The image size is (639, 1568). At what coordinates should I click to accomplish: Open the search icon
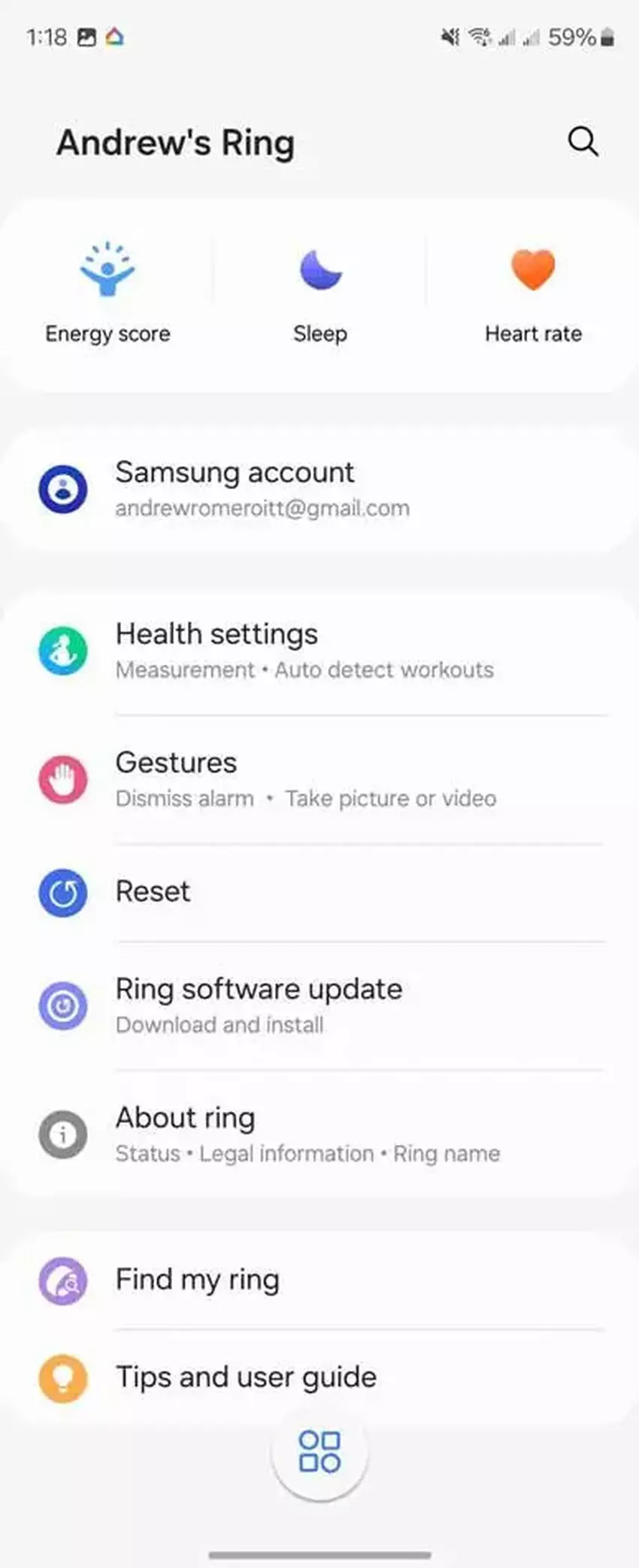point(583,141)
